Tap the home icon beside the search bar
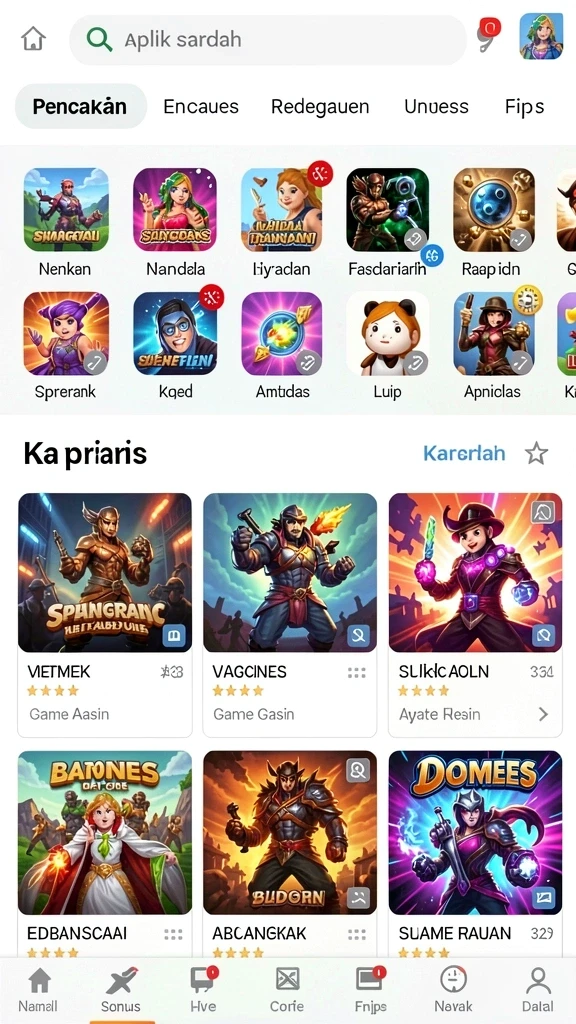Screen dimensions: 576x1024 [33, 39]
